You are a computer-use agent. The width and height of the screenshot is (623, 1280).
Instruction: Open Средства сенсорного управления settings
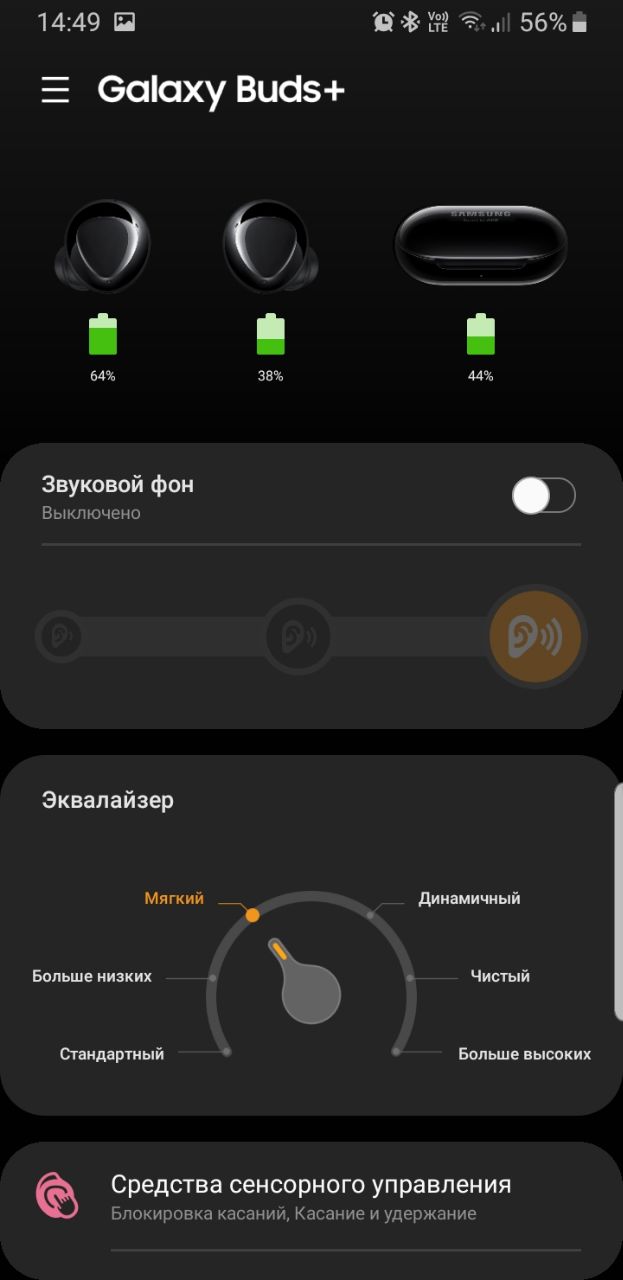tap(310, 1197)
